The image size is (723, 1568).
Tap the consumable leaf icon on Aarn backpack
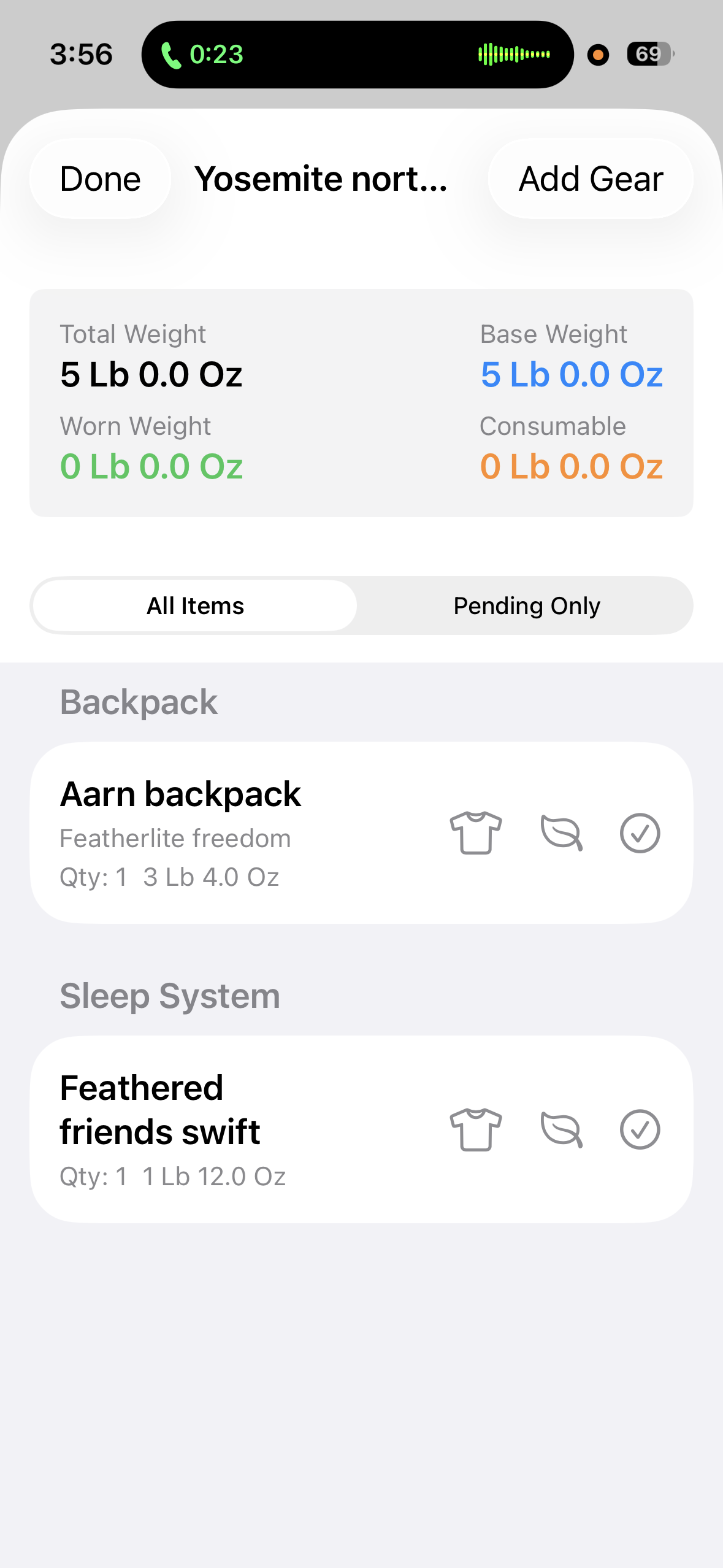point(560,833)
